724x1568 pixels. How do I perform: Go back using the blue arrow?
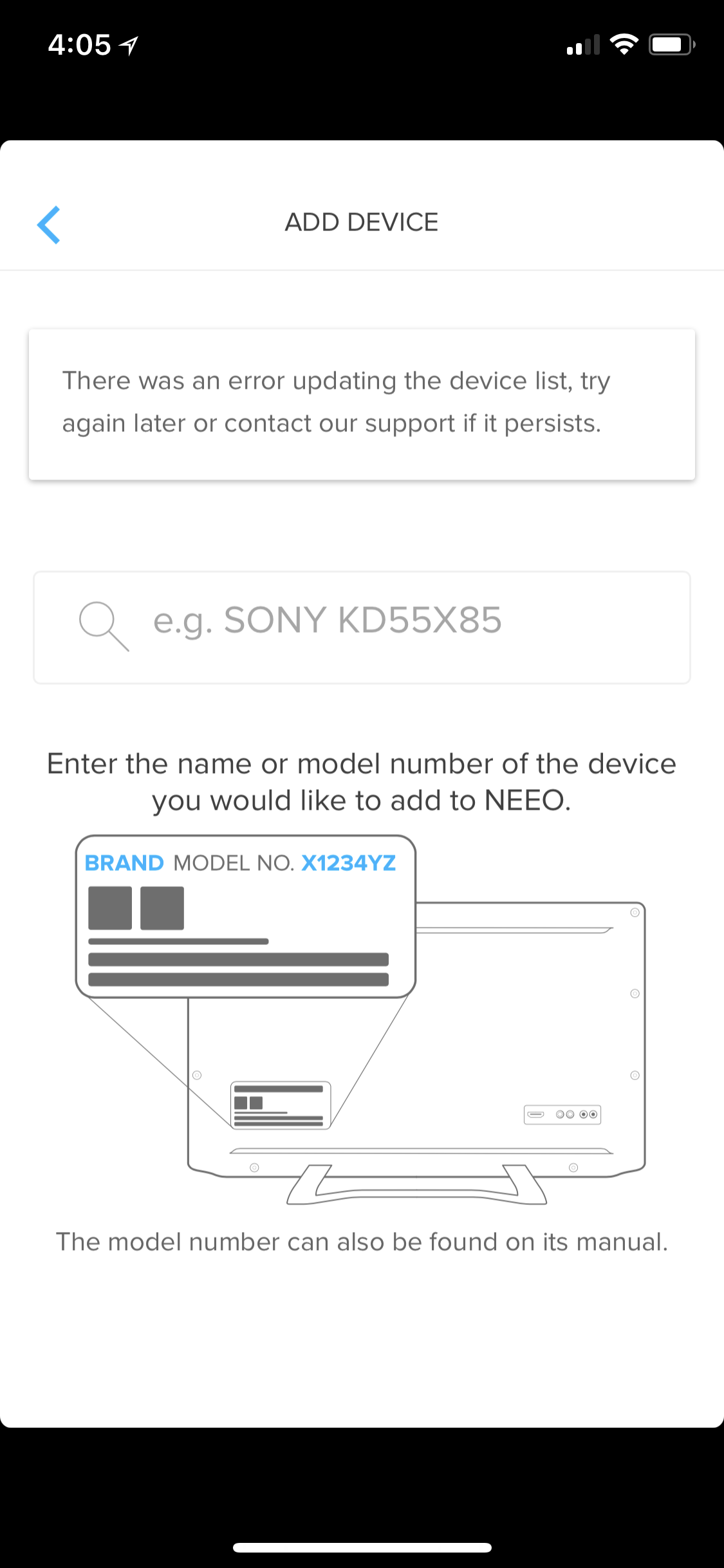point(49,225)
